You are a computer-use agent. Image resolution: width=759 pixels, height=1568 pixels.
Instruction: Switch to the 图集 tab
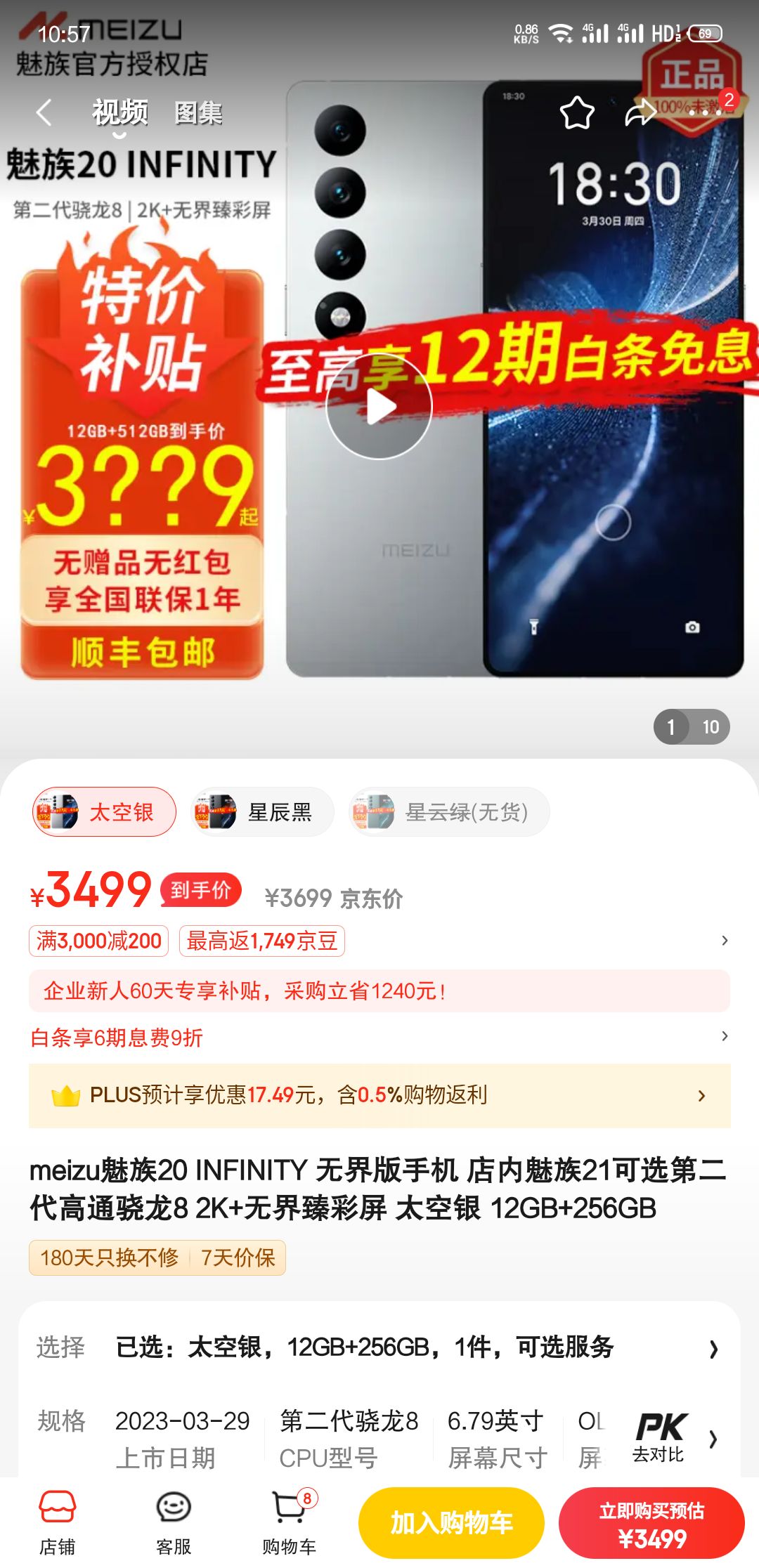click(195, 113)
